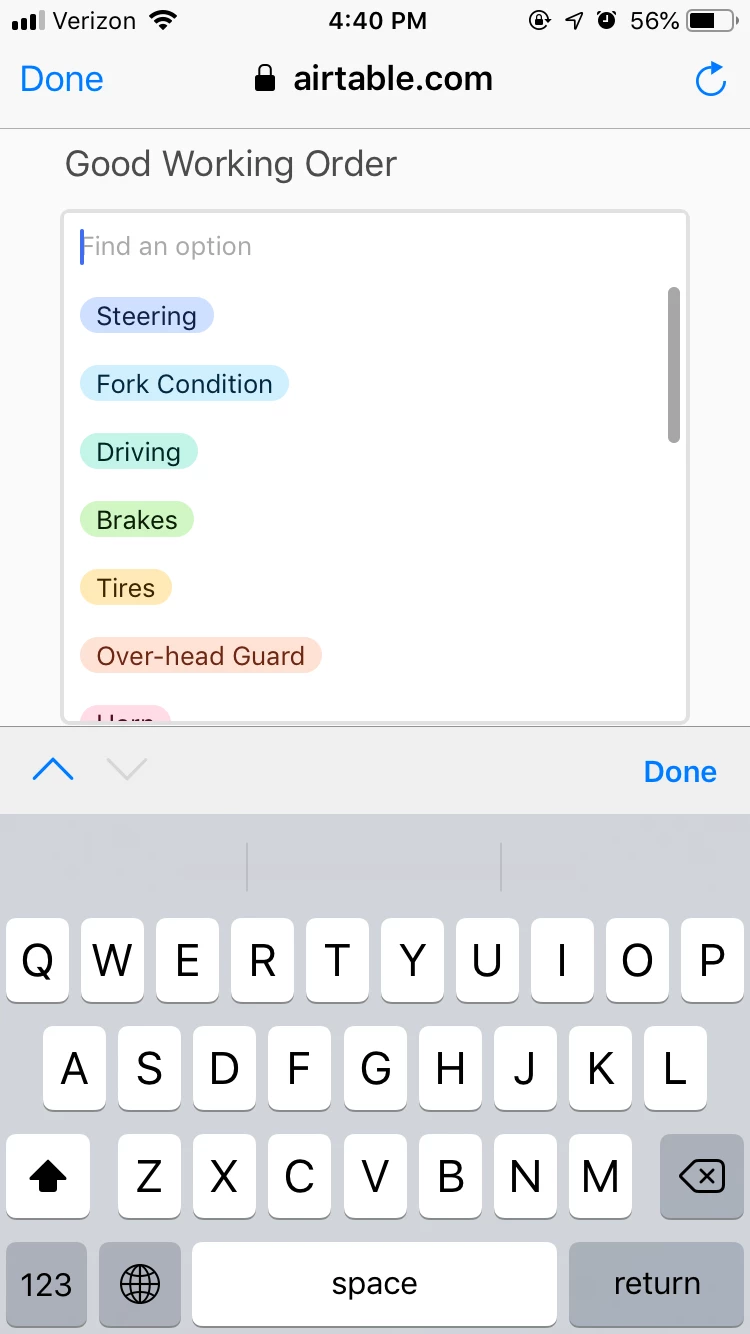Tap Done in the browser top bar
This screenshot has width=750, height=1334.
click(x=62, y=79)
